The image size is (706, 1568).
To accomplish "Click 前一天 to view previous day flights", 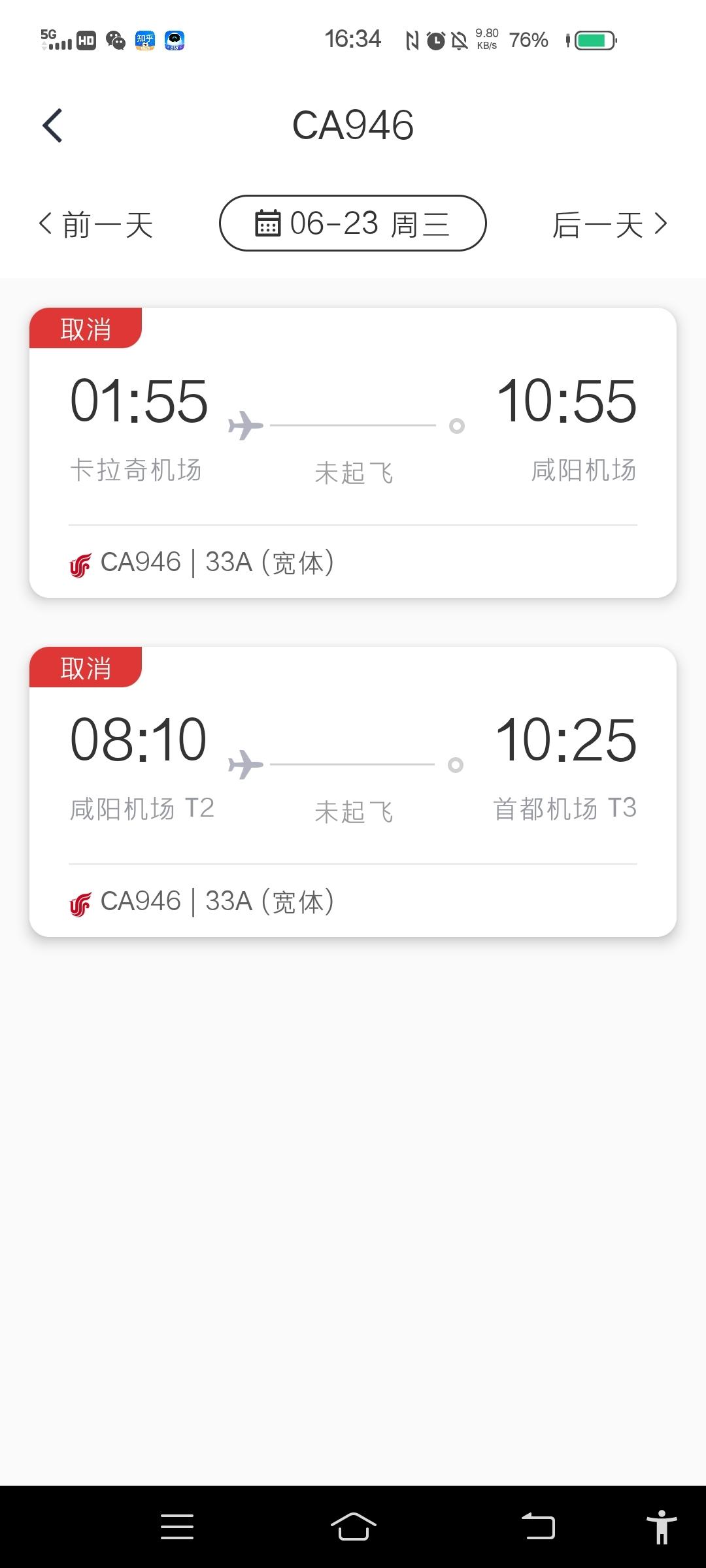I will click(107, 223).
